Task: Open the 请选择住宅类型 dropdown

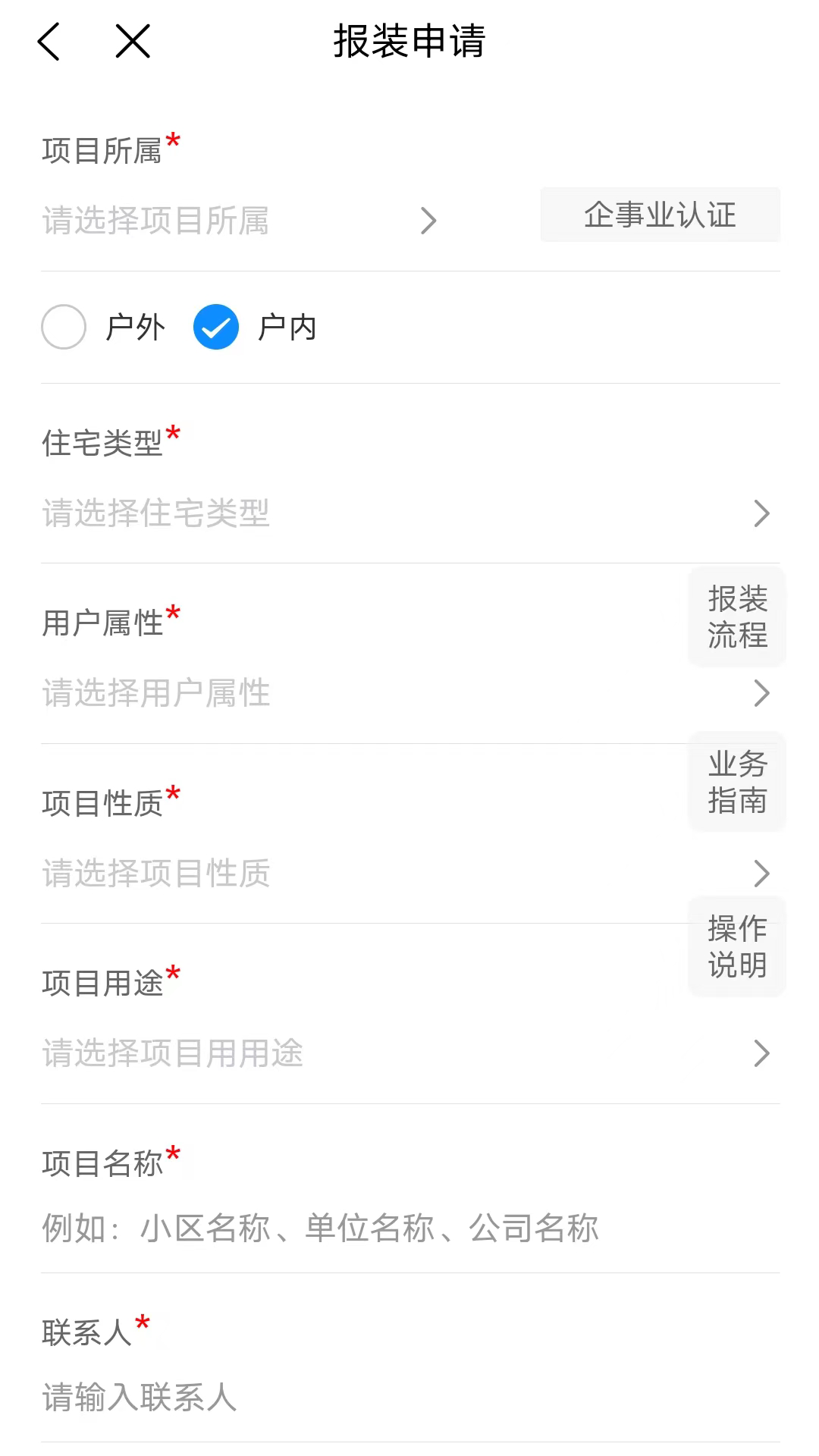Action: [x=409, y=513]
